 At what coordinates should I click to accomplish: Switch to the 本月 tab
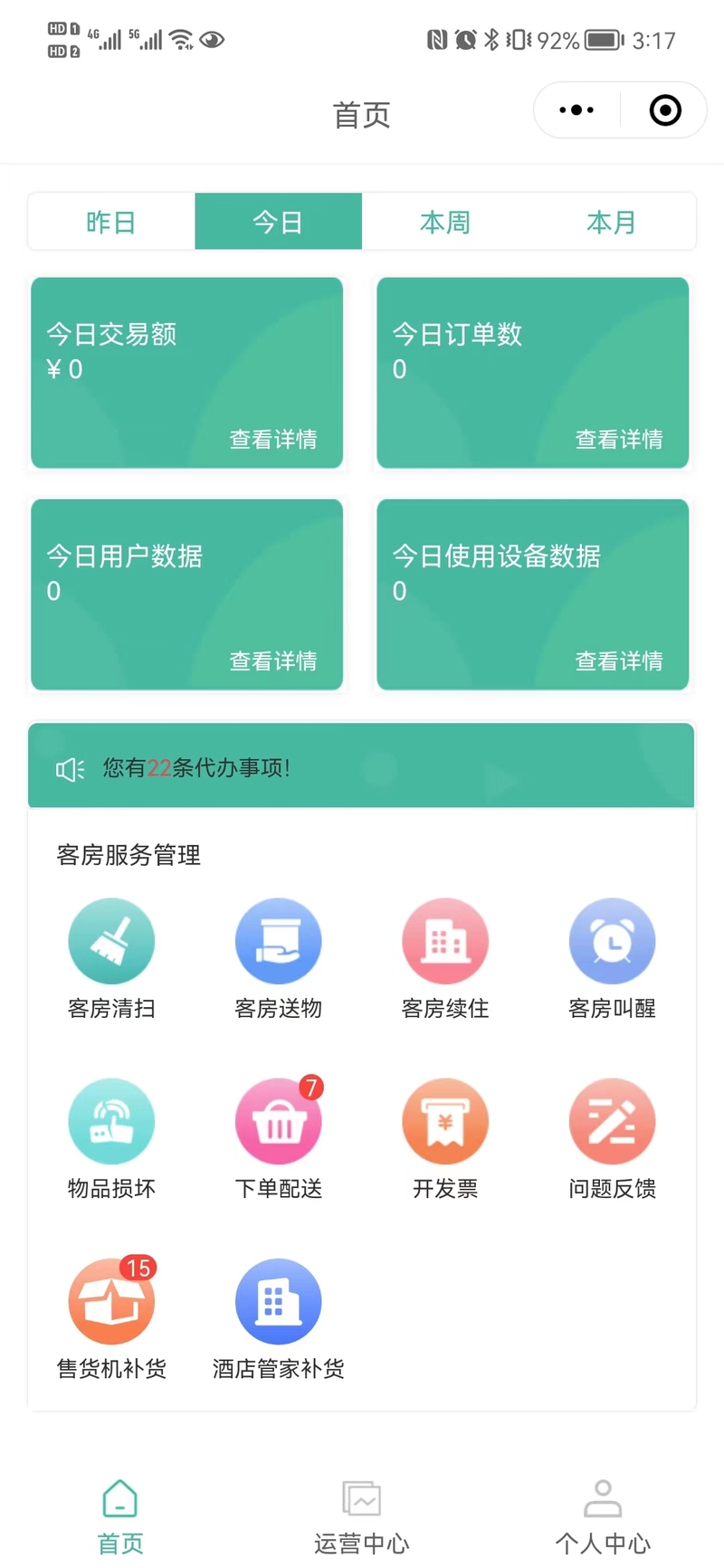(x=612, y=222)
